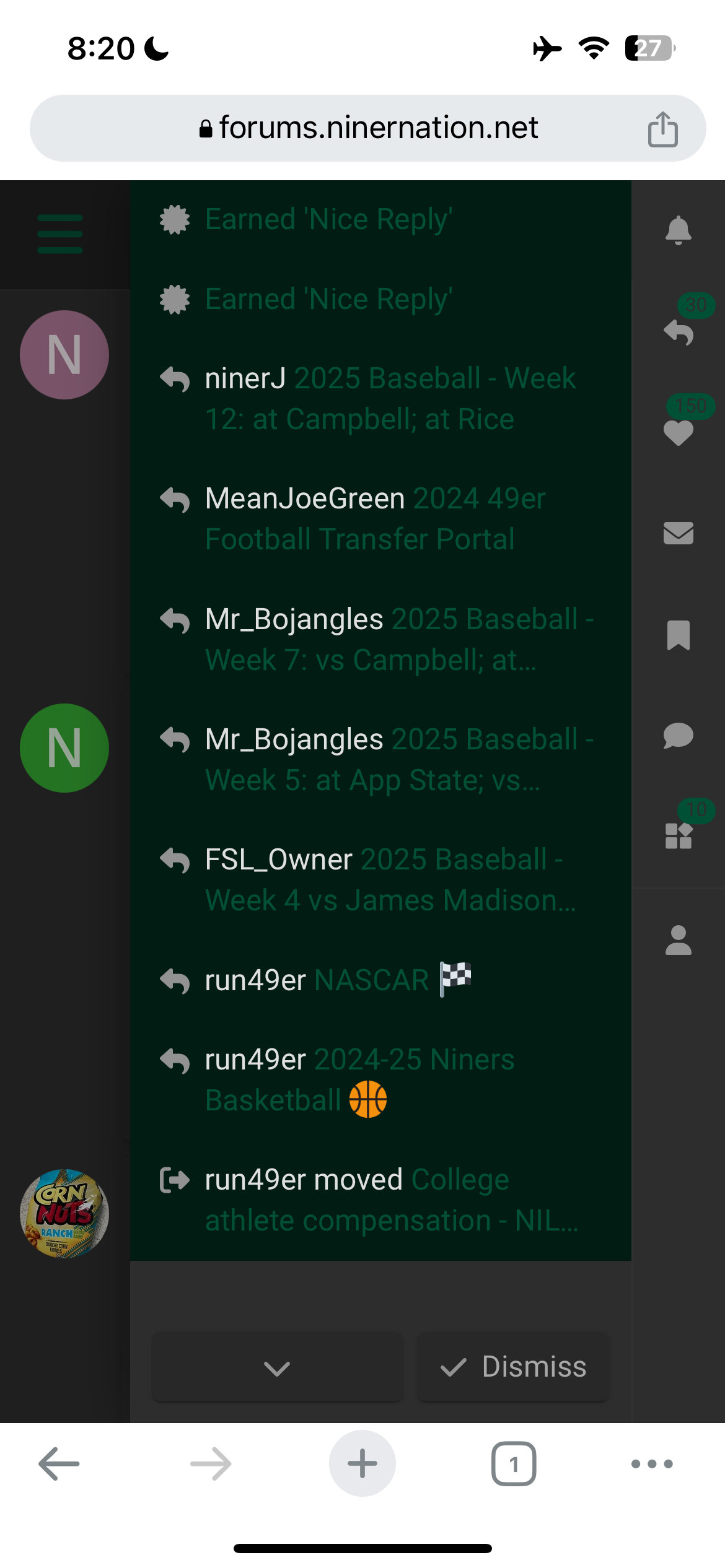Viewport: 725px width, 1568px height.
Task: Open the other notifications tab
Action: click(678, 836)
